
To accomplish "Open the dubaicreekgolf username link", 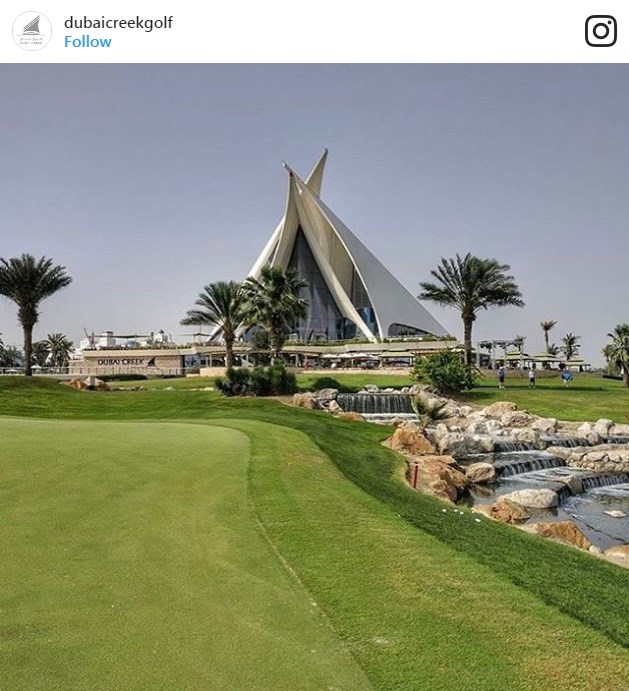I will (118, 22).
